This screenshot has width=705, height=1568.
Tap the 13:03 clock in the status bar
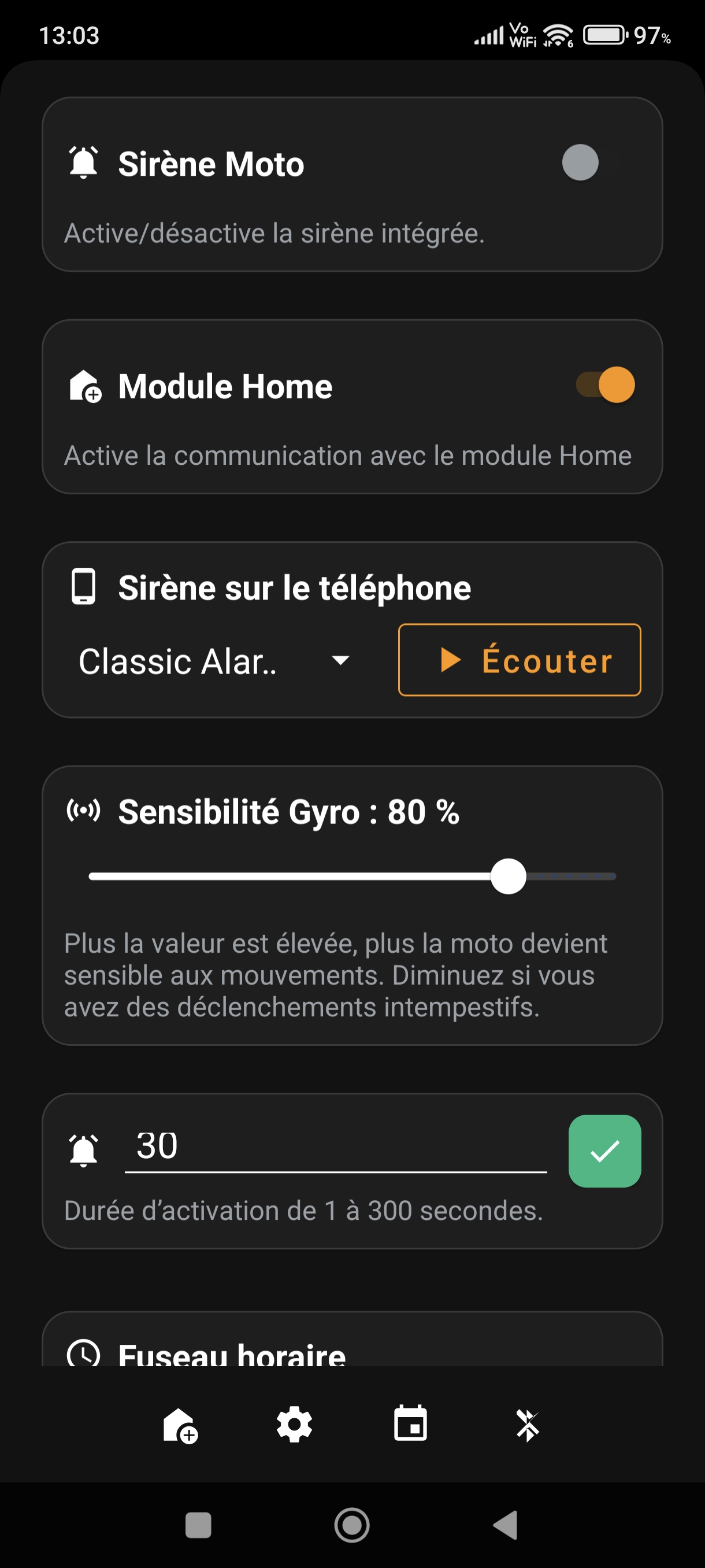point(69,35)
